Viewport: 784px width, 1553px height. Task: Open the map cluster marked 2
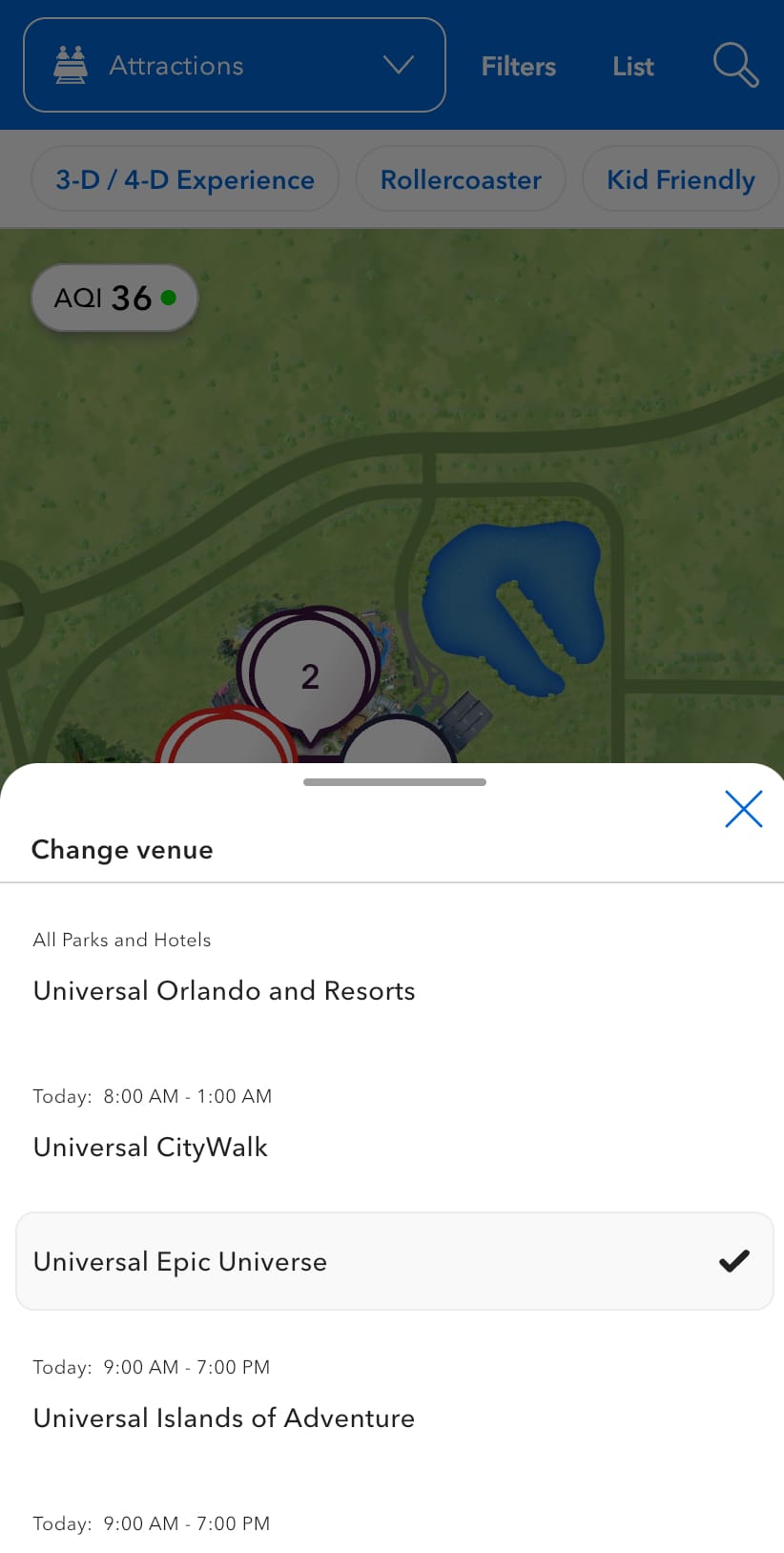[310, 675]
